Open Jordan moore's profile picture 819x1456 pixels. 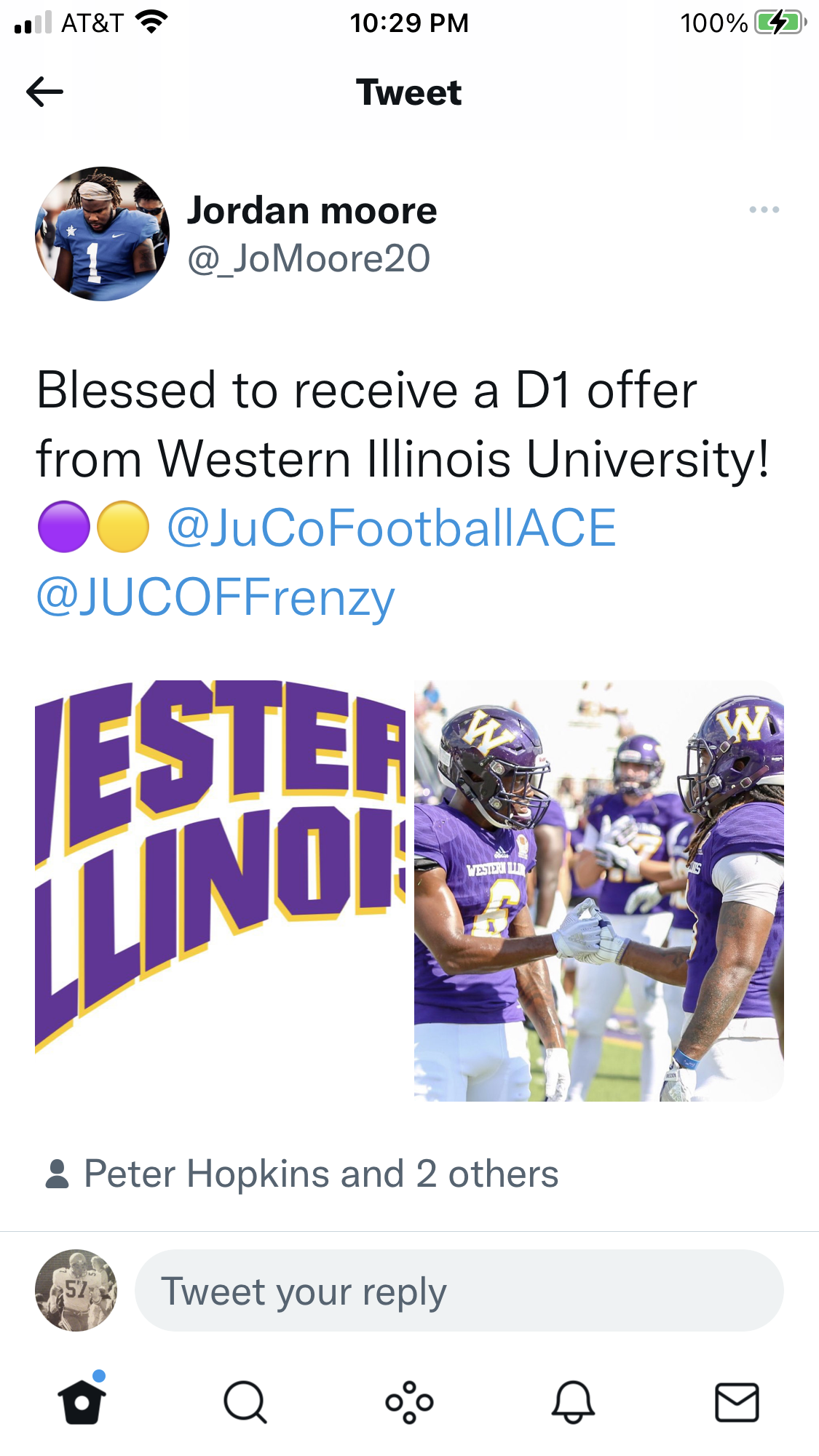pyautogui.click(x=103, y=234)
